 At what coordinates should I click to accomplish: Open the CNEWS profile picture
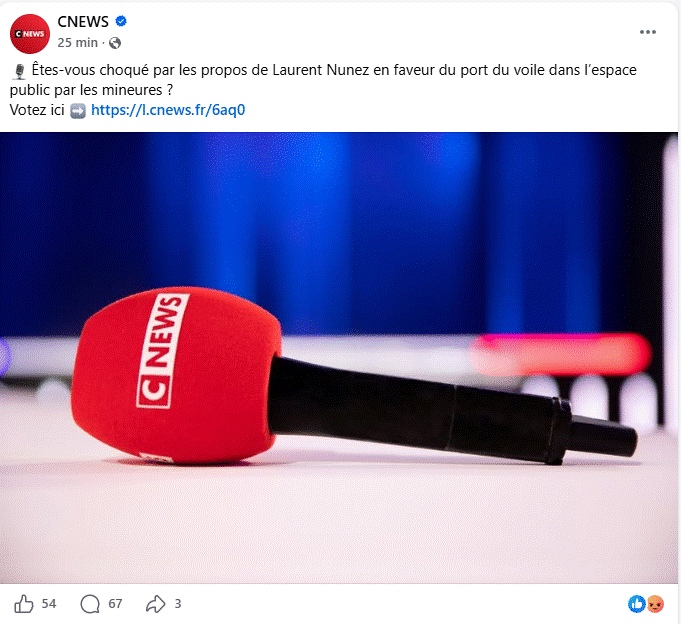click(28, 32)
